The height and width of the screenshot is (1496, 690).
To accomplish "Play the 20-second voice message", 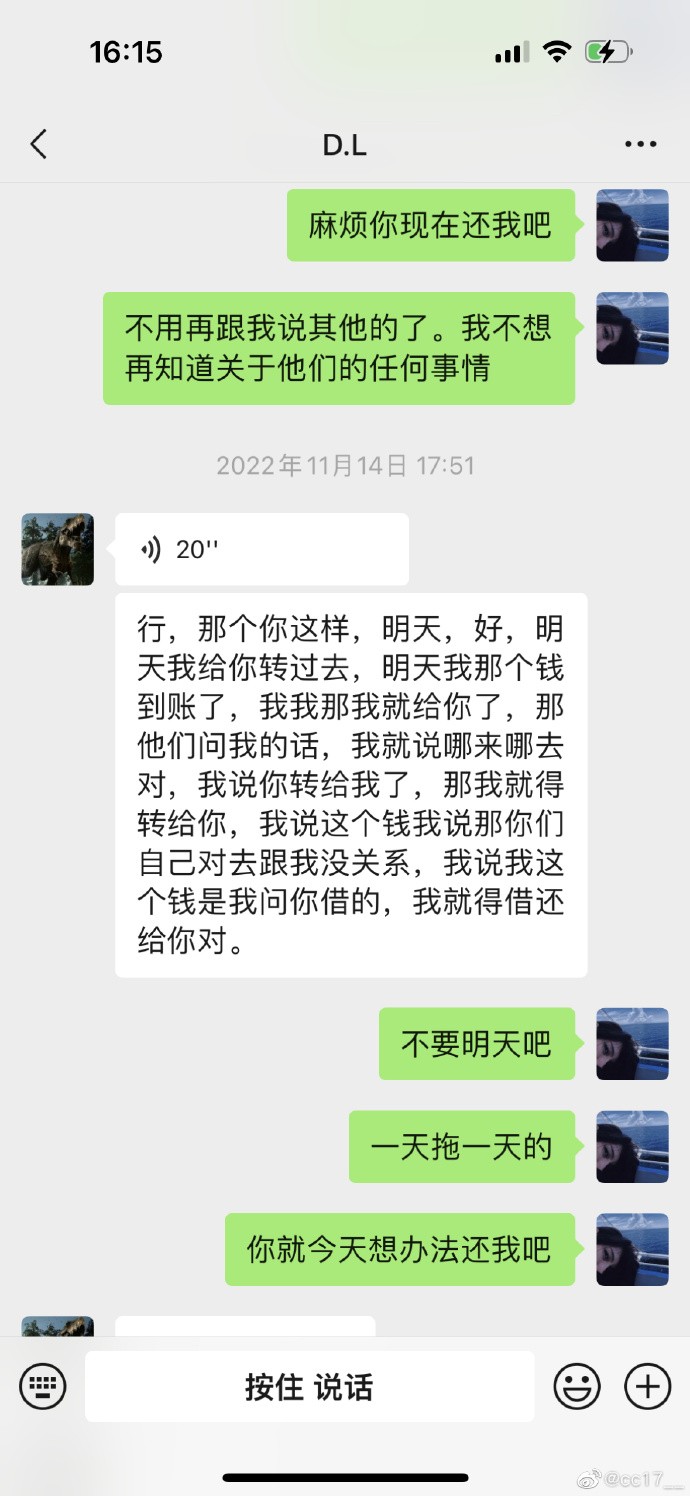I will click(x=261, y=549).
